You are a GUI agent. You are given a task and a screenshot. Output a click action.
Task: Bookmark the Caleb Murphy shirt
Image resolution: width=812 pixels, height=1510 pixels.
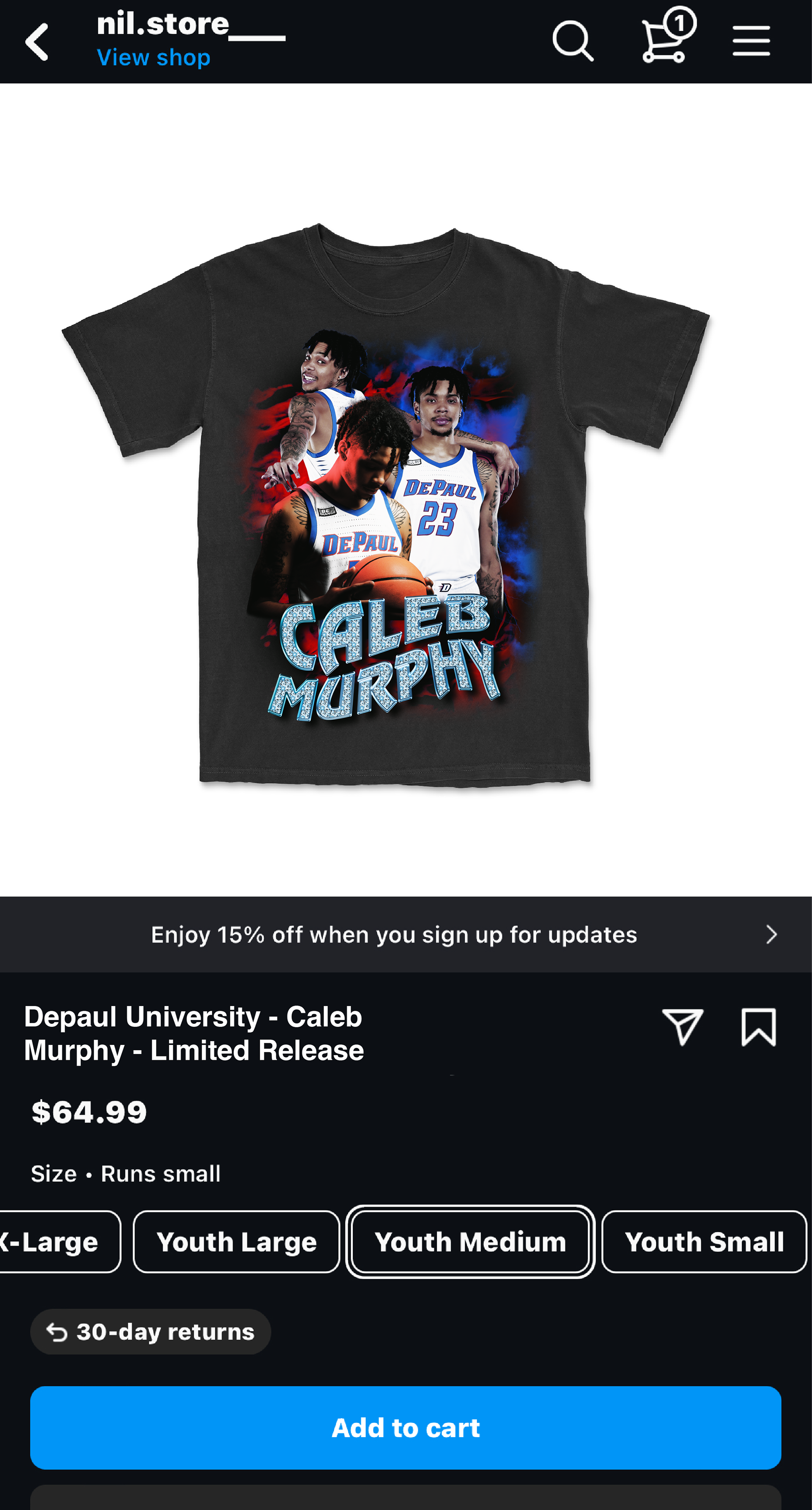(x=758, y=1026)
